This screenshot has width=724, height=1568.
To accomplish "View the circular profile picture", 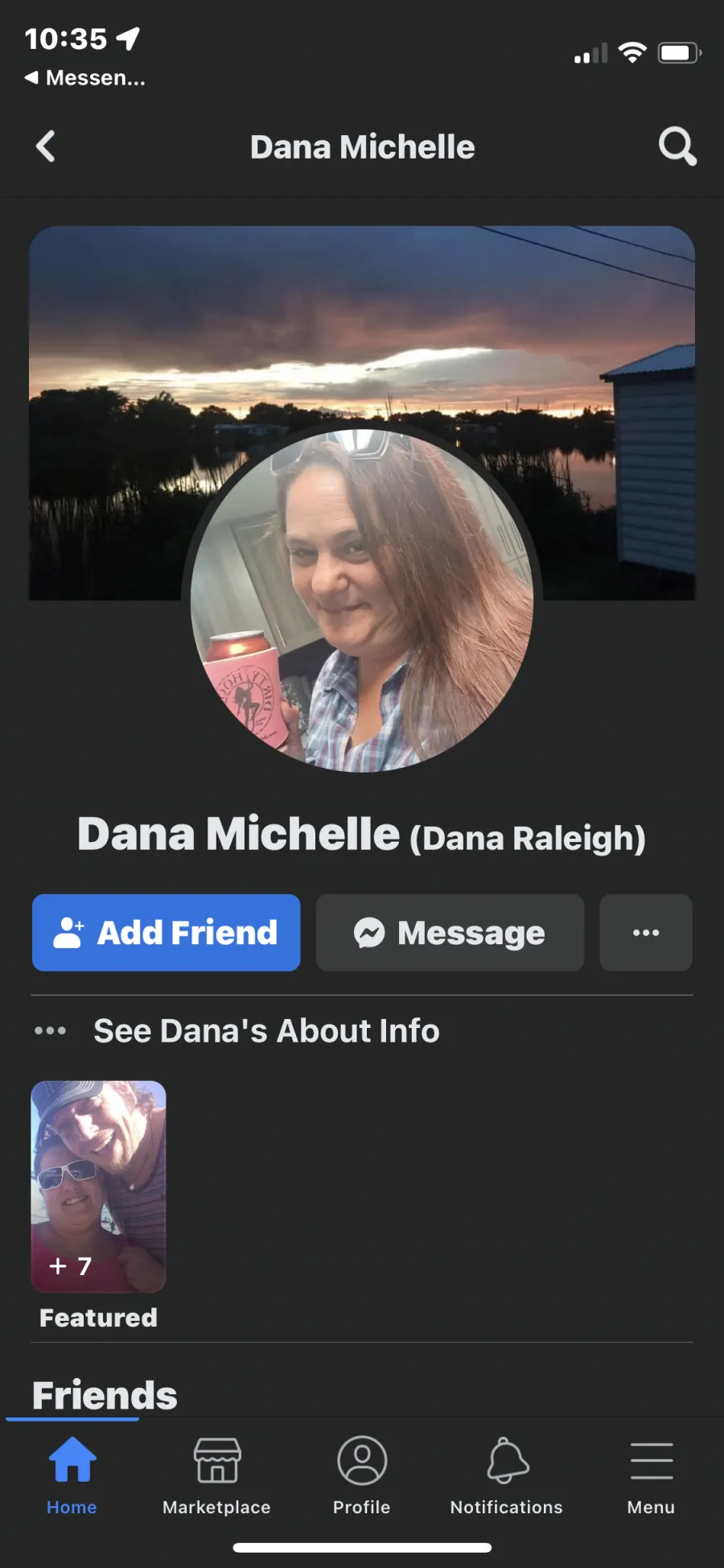I will (362, 600).
